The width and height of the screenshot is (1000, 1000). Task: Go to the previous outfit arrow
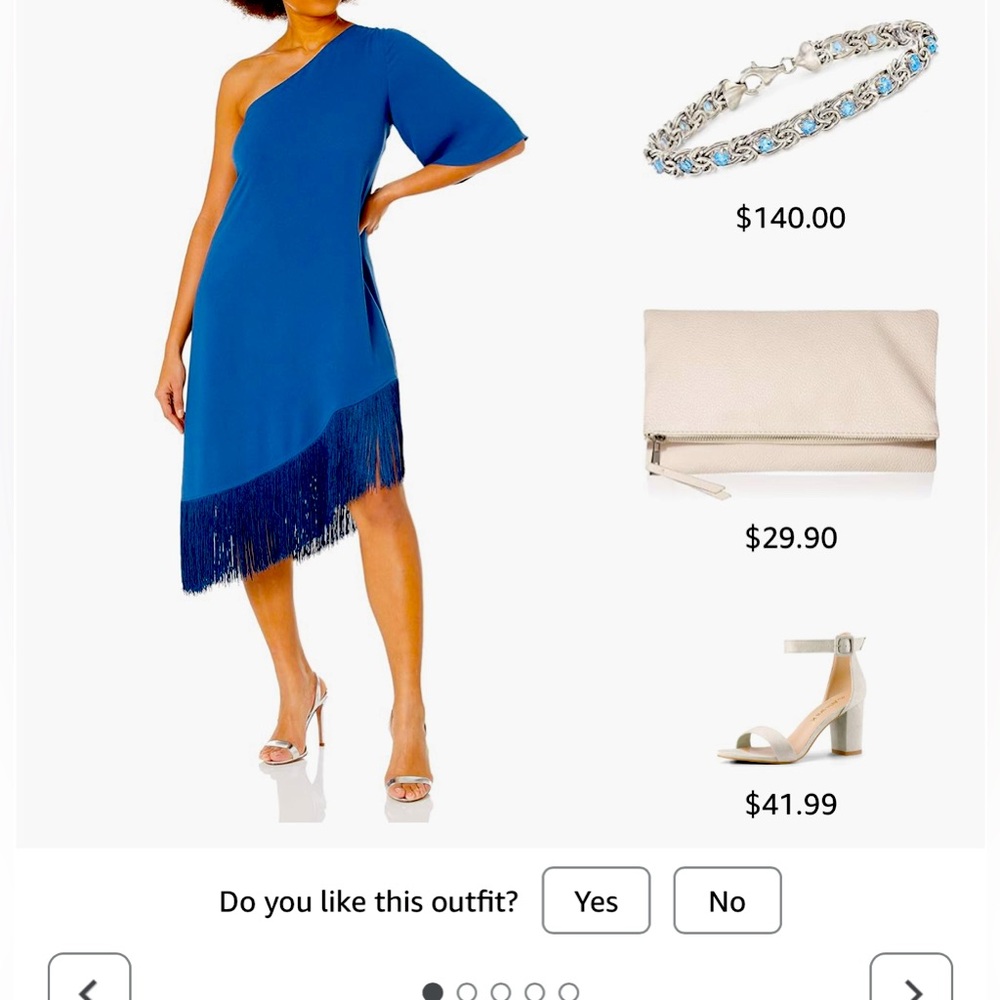(x=89, y=980)
